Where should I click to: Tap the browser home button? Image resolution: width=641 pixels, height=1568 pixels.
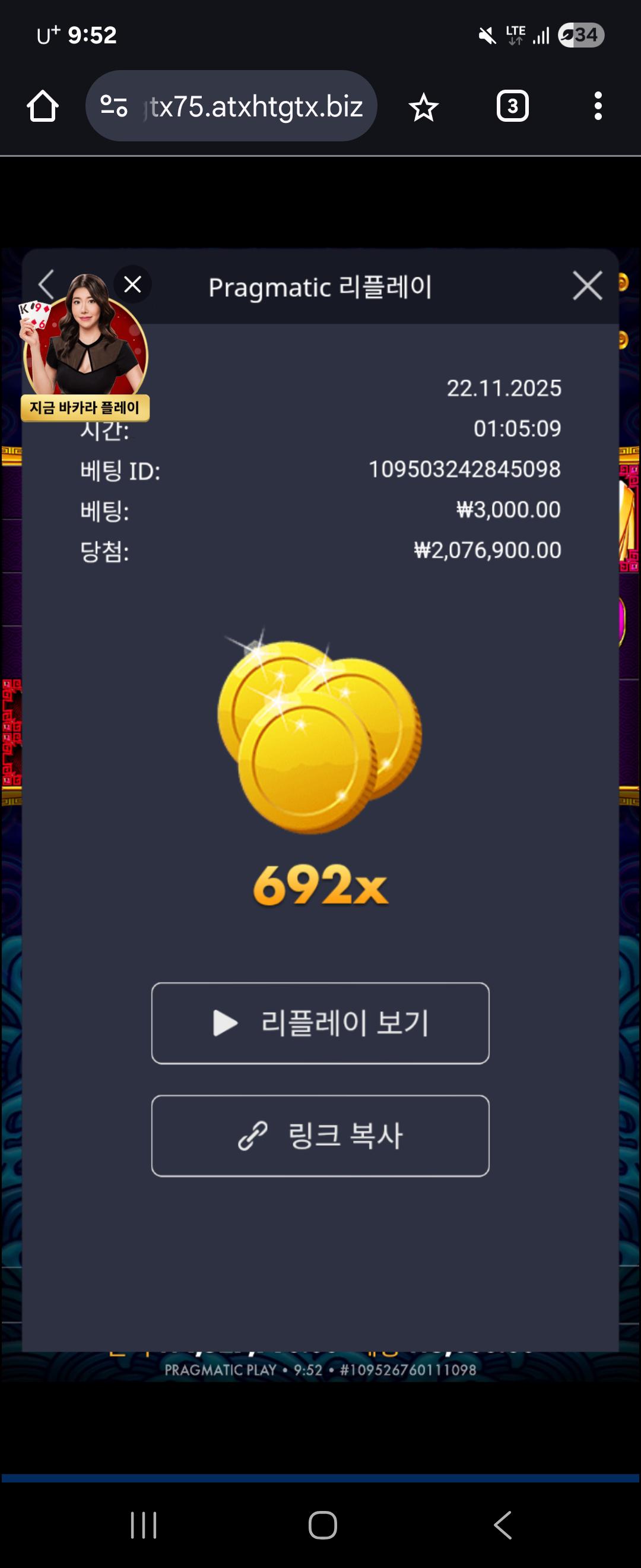[43, 106]
